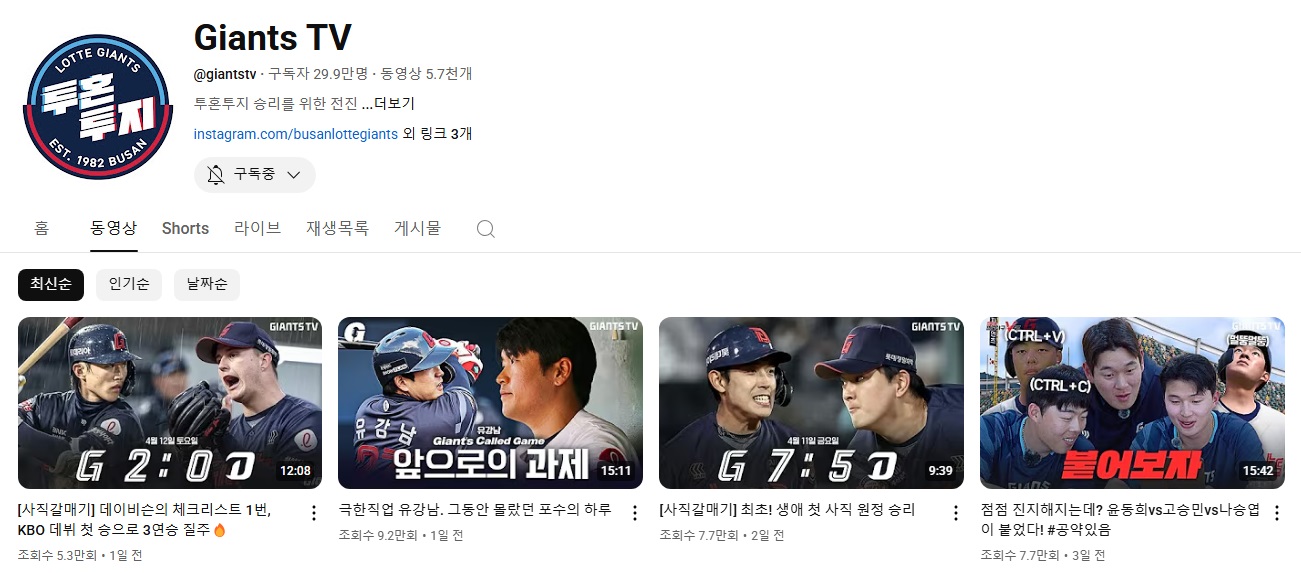
Task: Play the 생애 첫 사직 원정 승리 video
Action: pos(811,402)
